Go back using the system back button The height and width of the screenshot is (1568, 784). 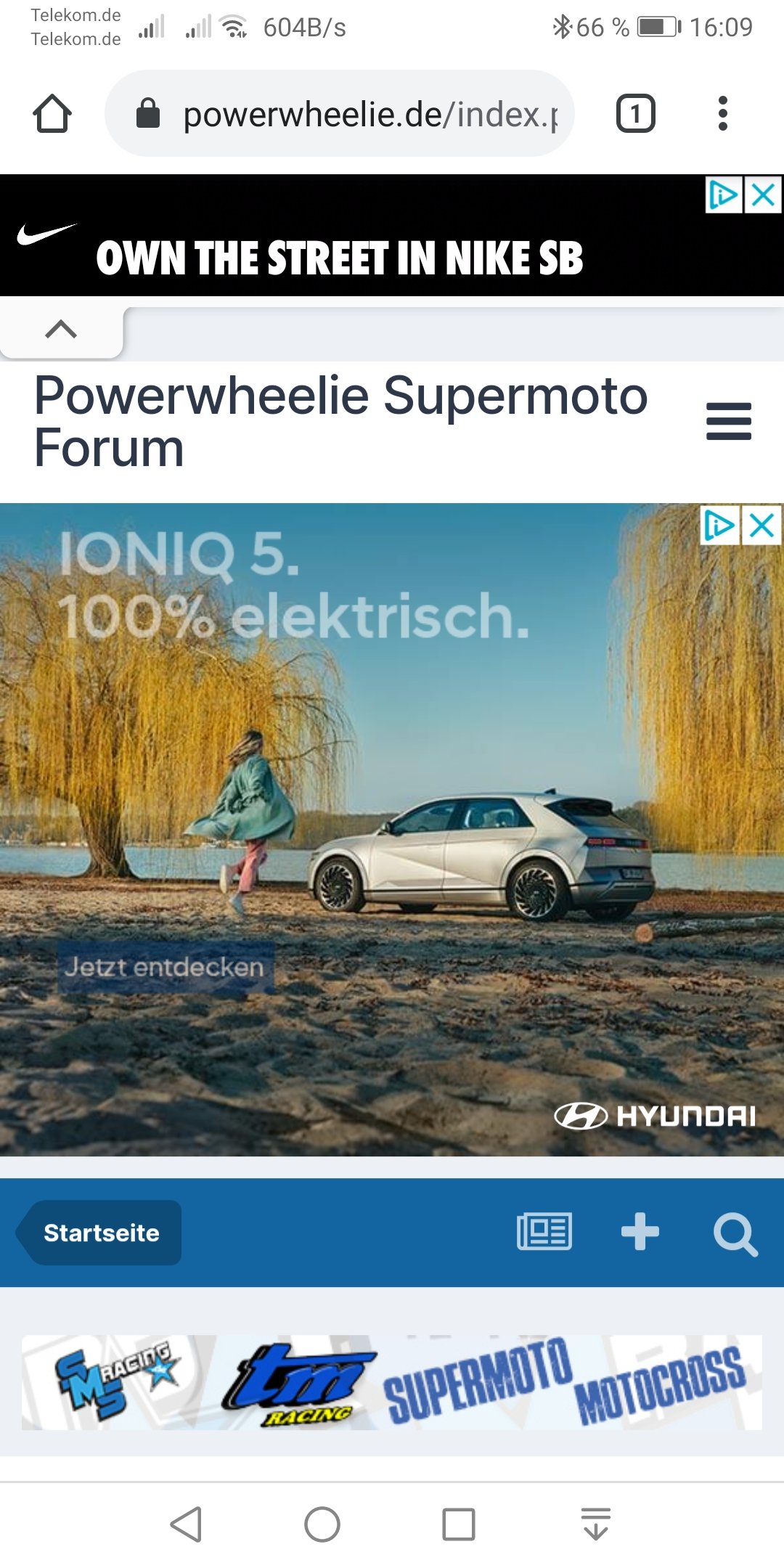[x=186, y=1524]
